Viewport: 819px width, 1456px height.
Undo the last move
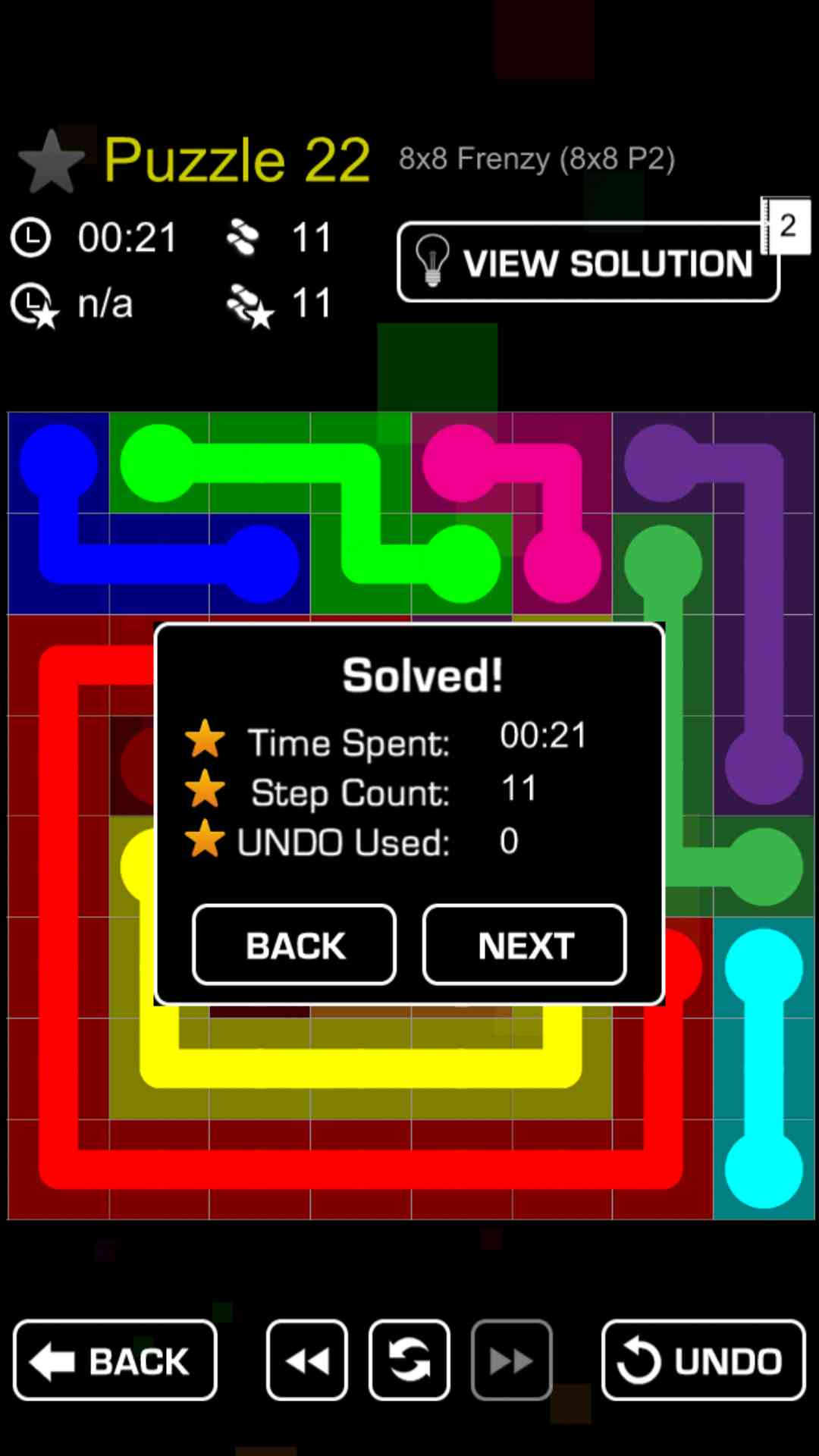(x=703, y=1360)
